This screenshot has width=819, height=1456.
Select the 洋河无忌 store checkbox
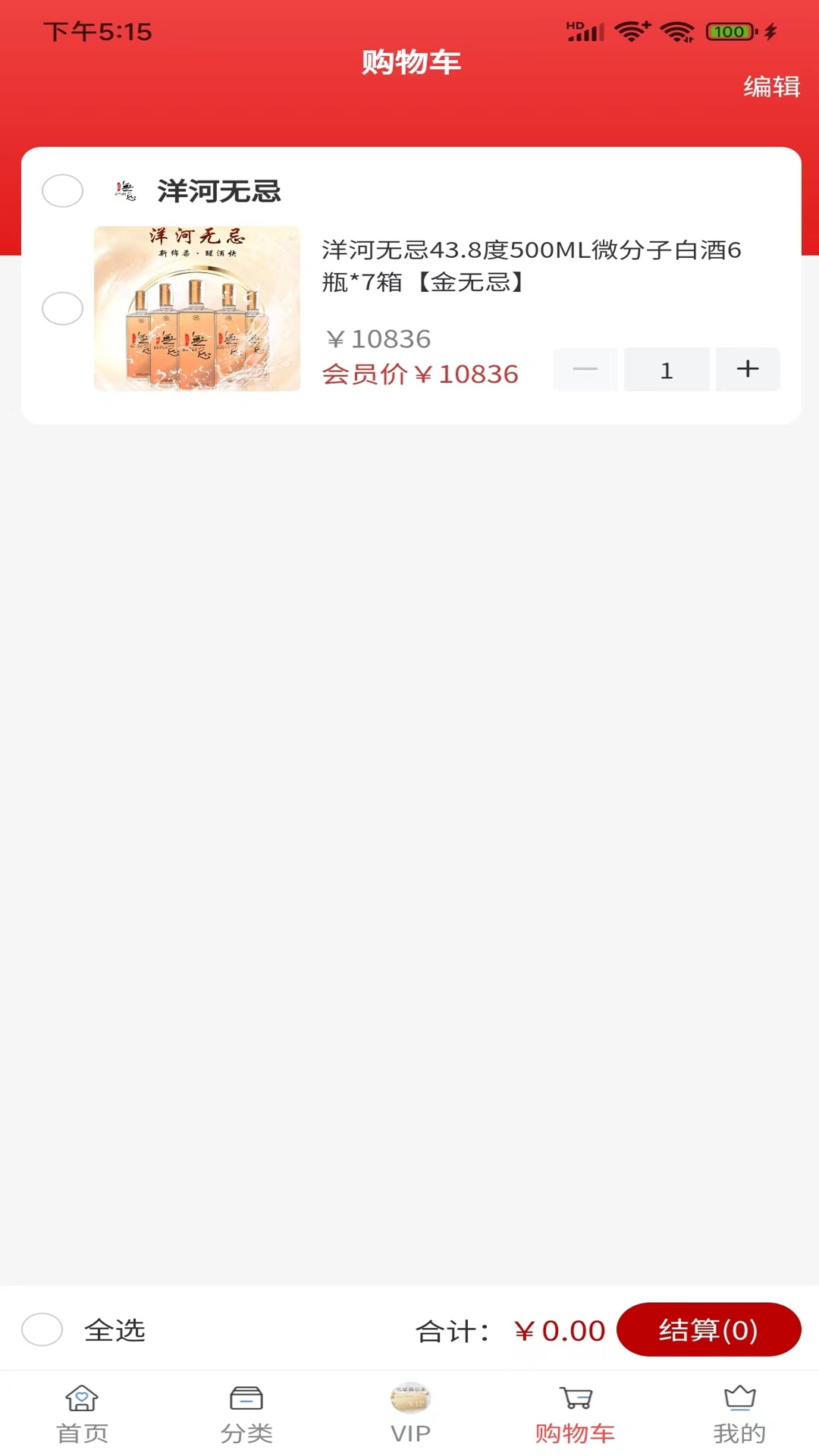click(62, 190)
